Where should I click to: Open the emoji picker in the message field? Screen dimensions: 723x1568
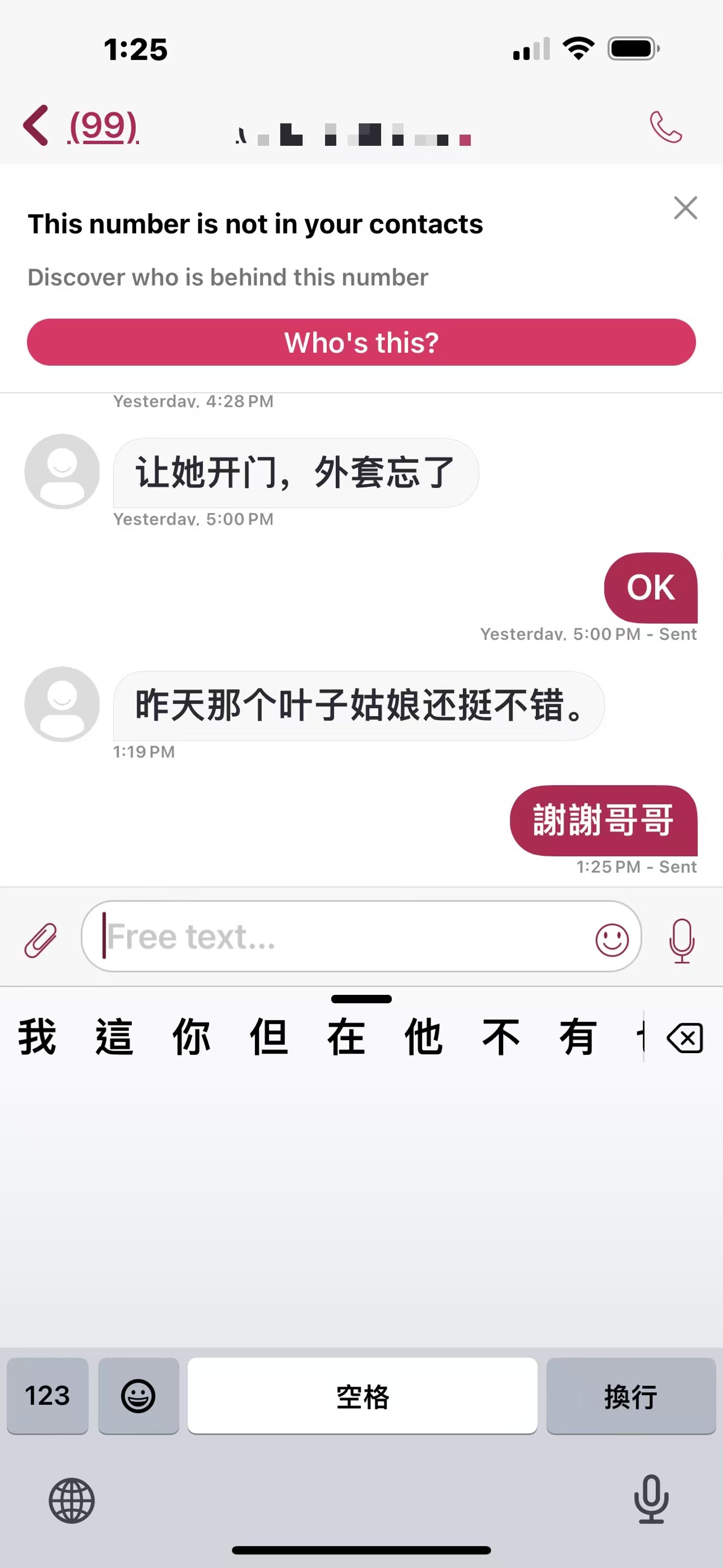click(612, 939)
